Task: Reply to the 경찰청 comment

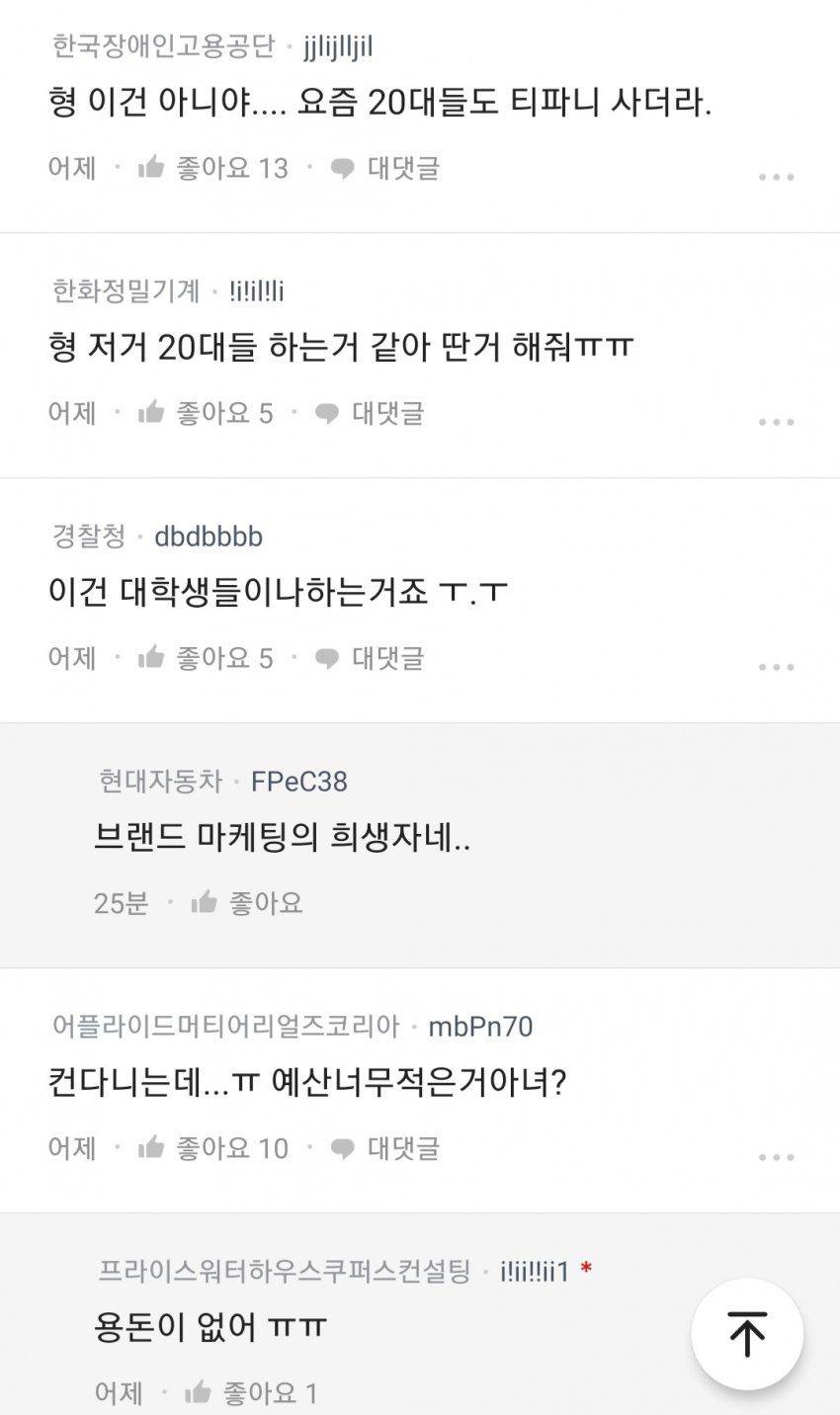Action: pyautogui.click(x=369, y=658)
